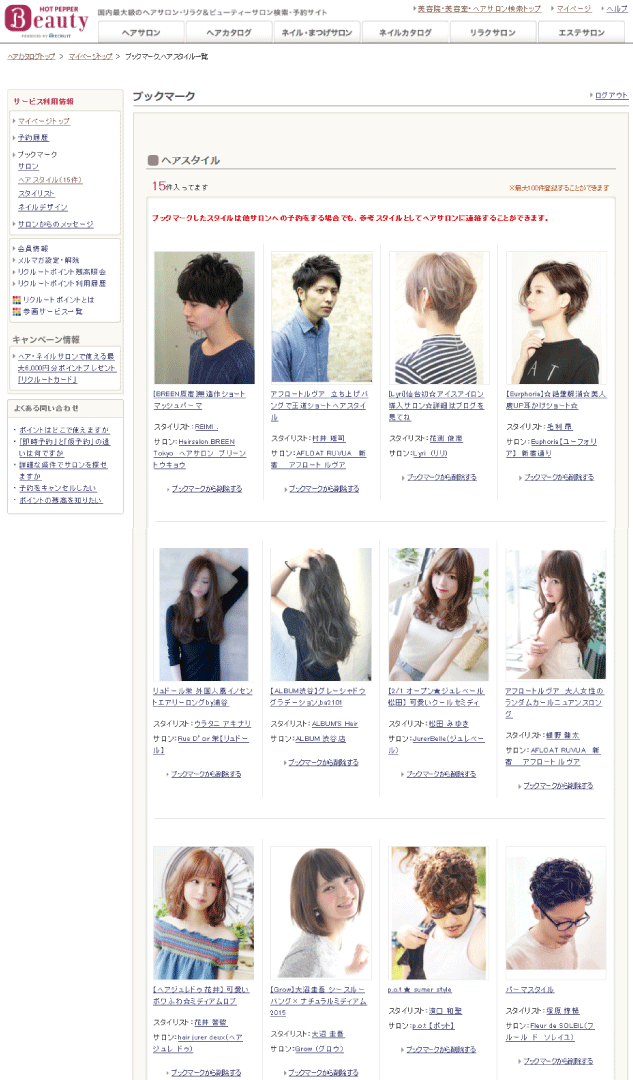Screen dimensions: 633x1080
Task: Open the ALBUM 渋谷店 salon link
Action: click(320, 738)
